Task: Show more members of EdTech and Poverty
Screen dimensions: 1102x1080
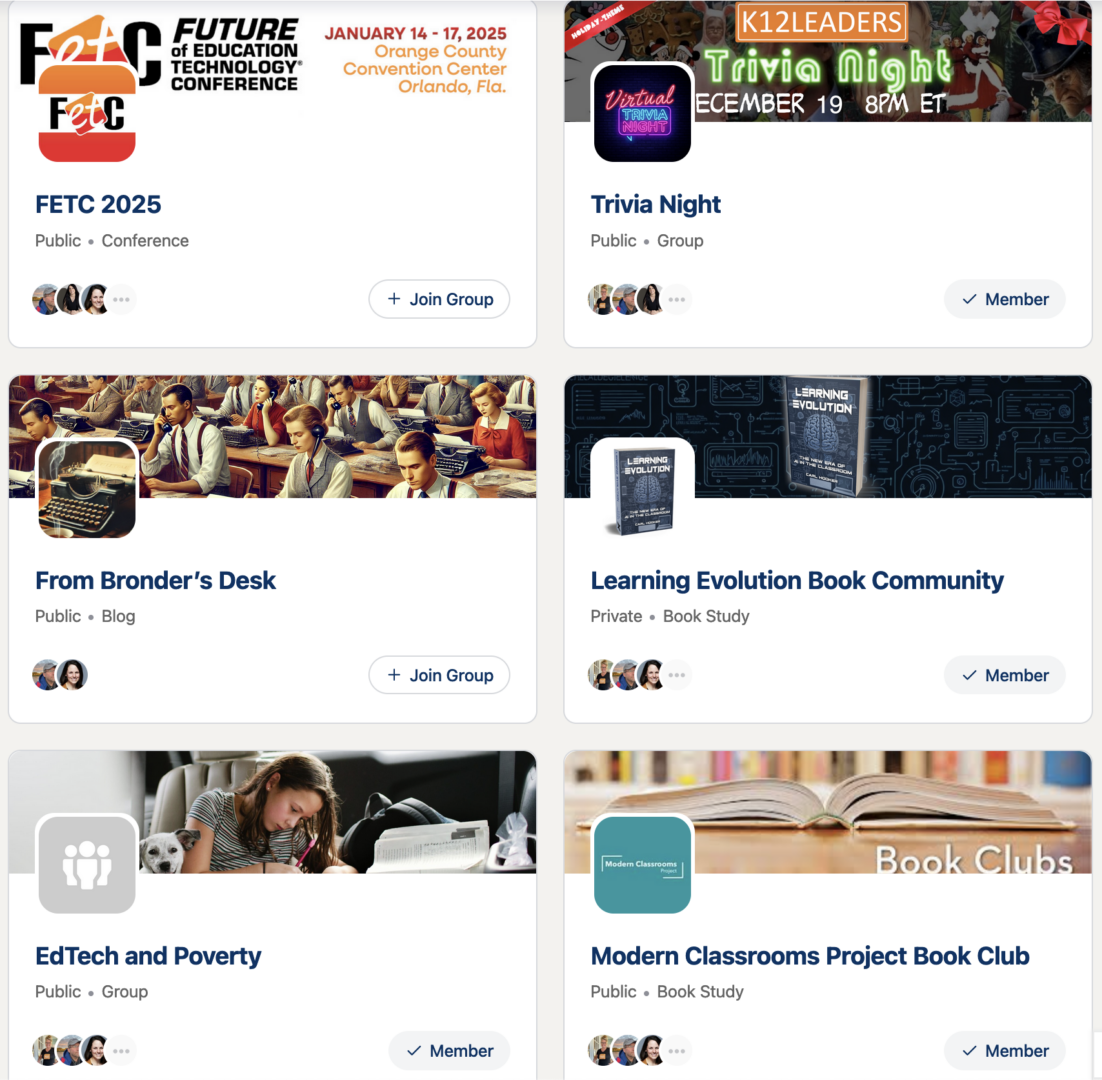Action: click(122, 1051)
